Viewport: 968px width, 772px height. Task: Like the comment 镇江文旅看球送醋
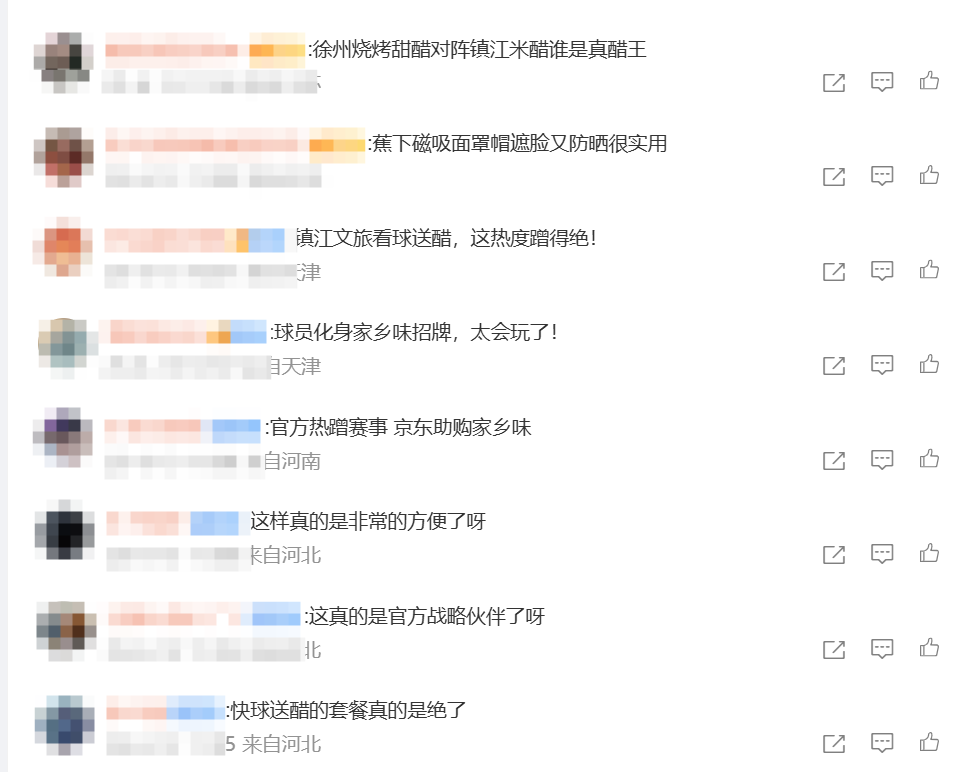pyautogui.click(x=930, y=269)
